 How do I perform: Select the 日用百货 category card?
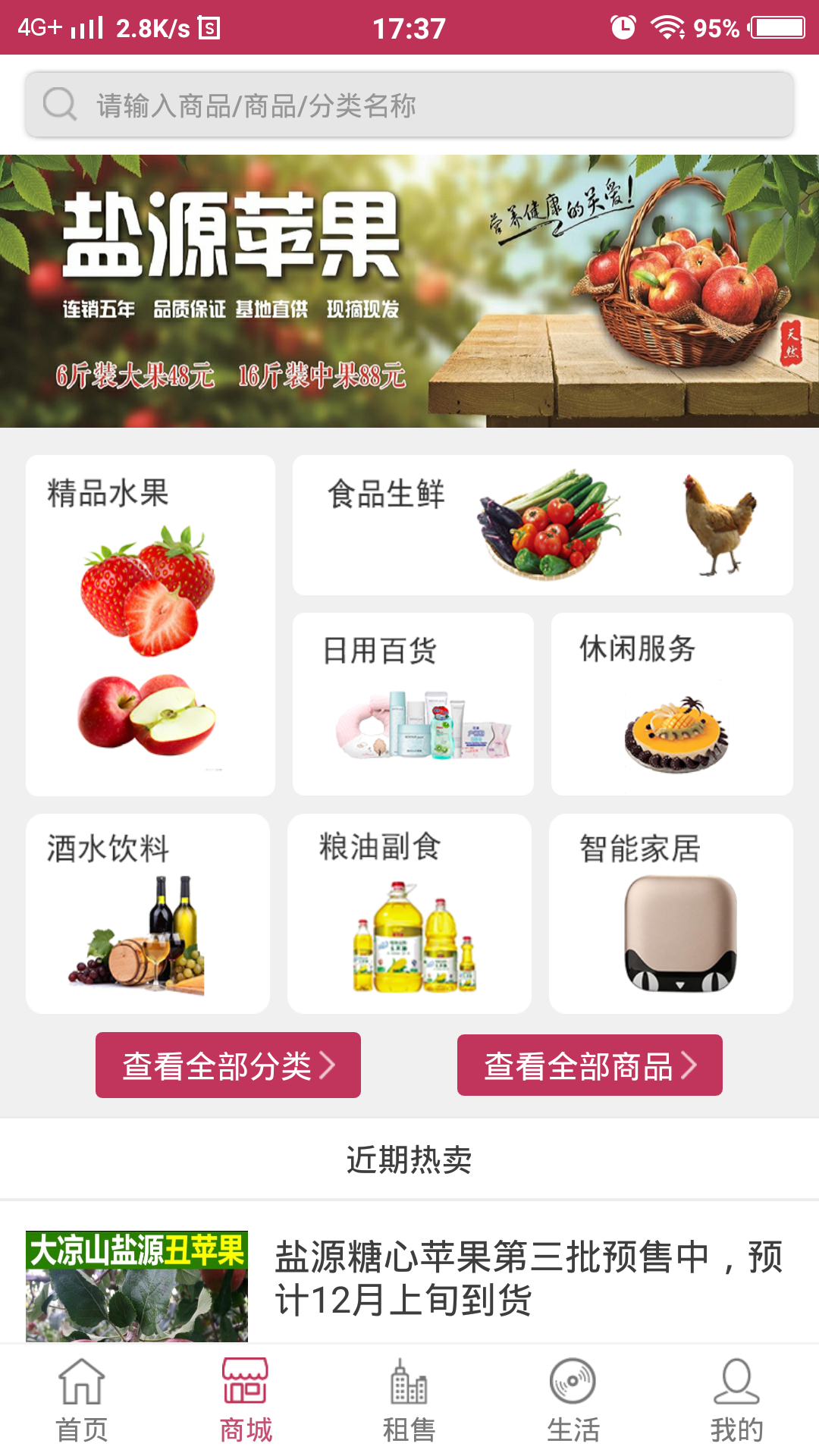[413, 704]
